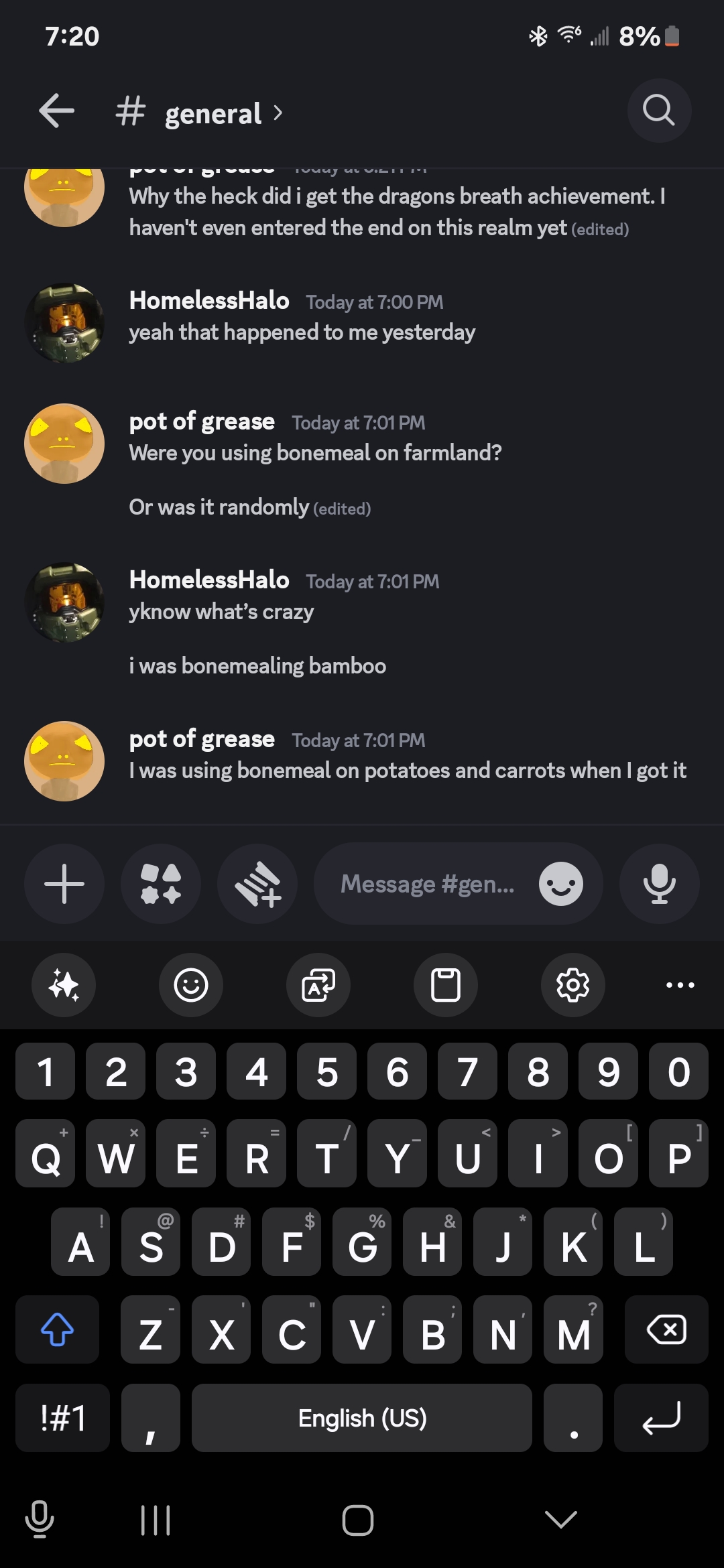The height and width of the screenshot is (1568, 724).
Task: Search messages in this channel
Action: (x=659, y=111)
